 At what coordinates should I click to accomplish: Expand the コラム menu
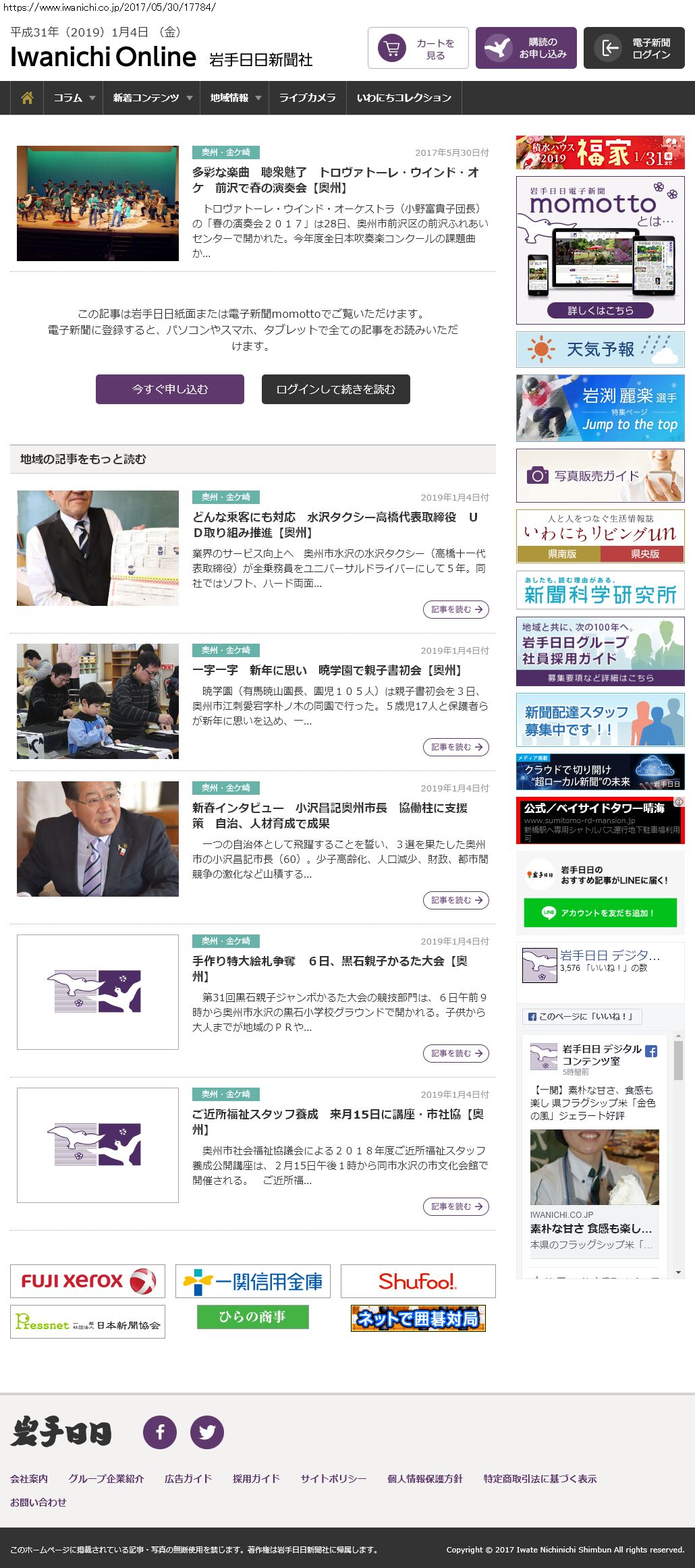74,98
